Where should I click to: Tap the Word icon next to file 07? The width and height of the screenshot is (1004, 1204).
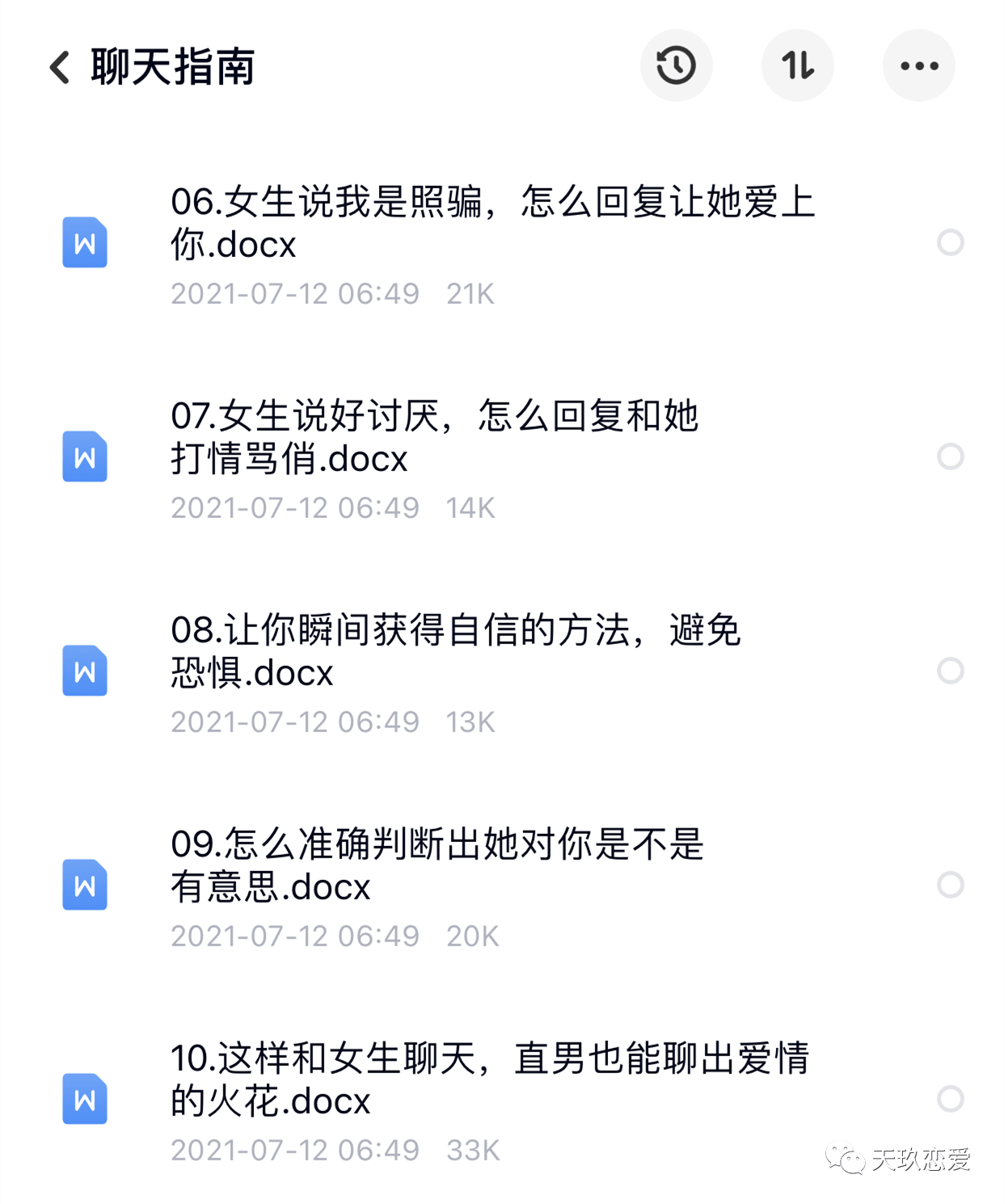[84, 458]
